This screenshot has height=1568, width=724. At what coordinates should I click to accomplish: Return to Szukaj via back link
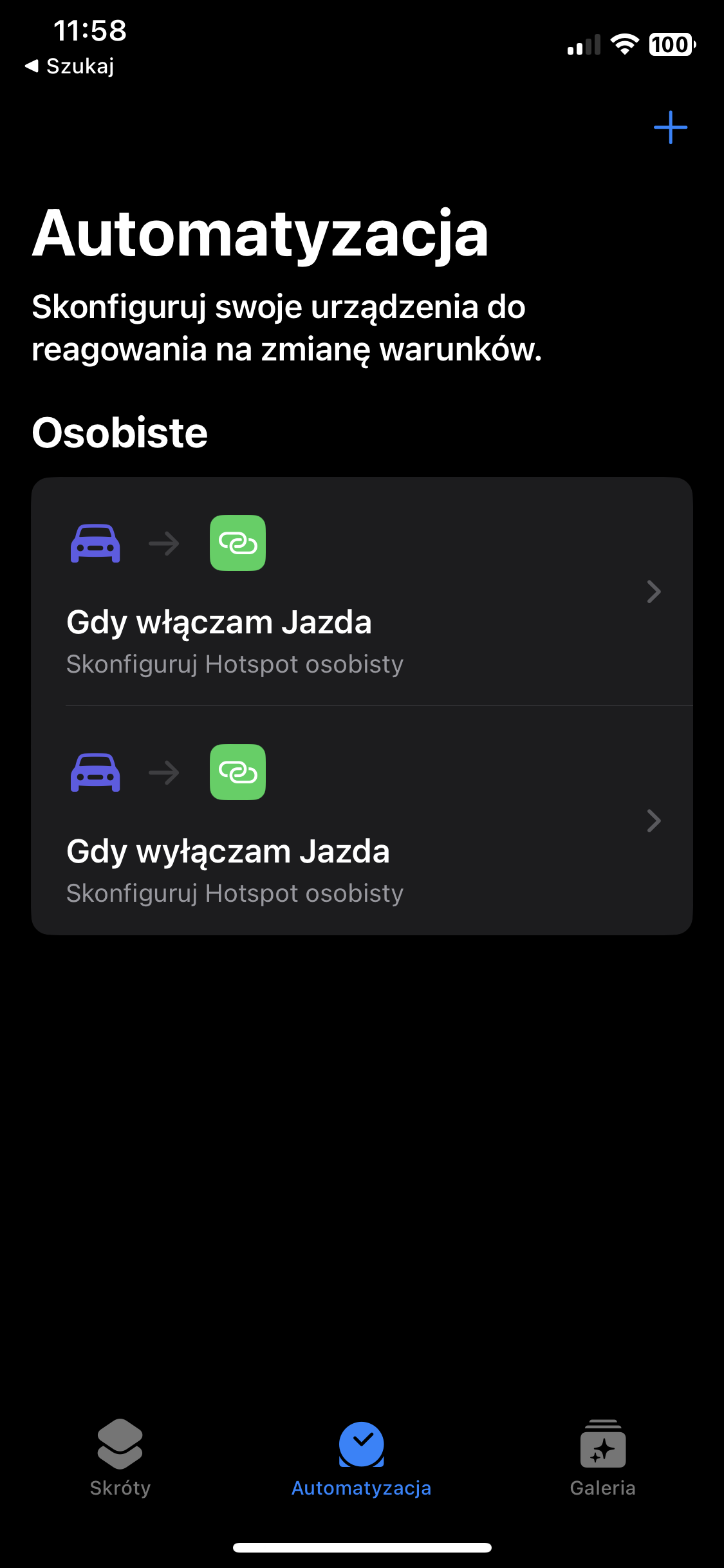tap(70, 66)
